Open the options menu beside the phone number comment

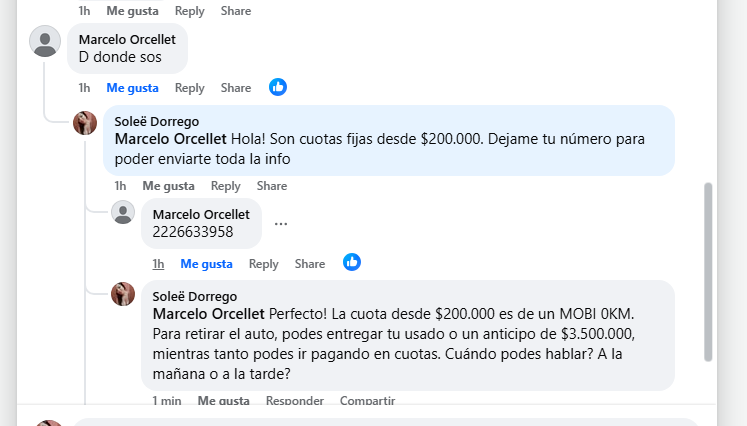click(x=281, y=224)
